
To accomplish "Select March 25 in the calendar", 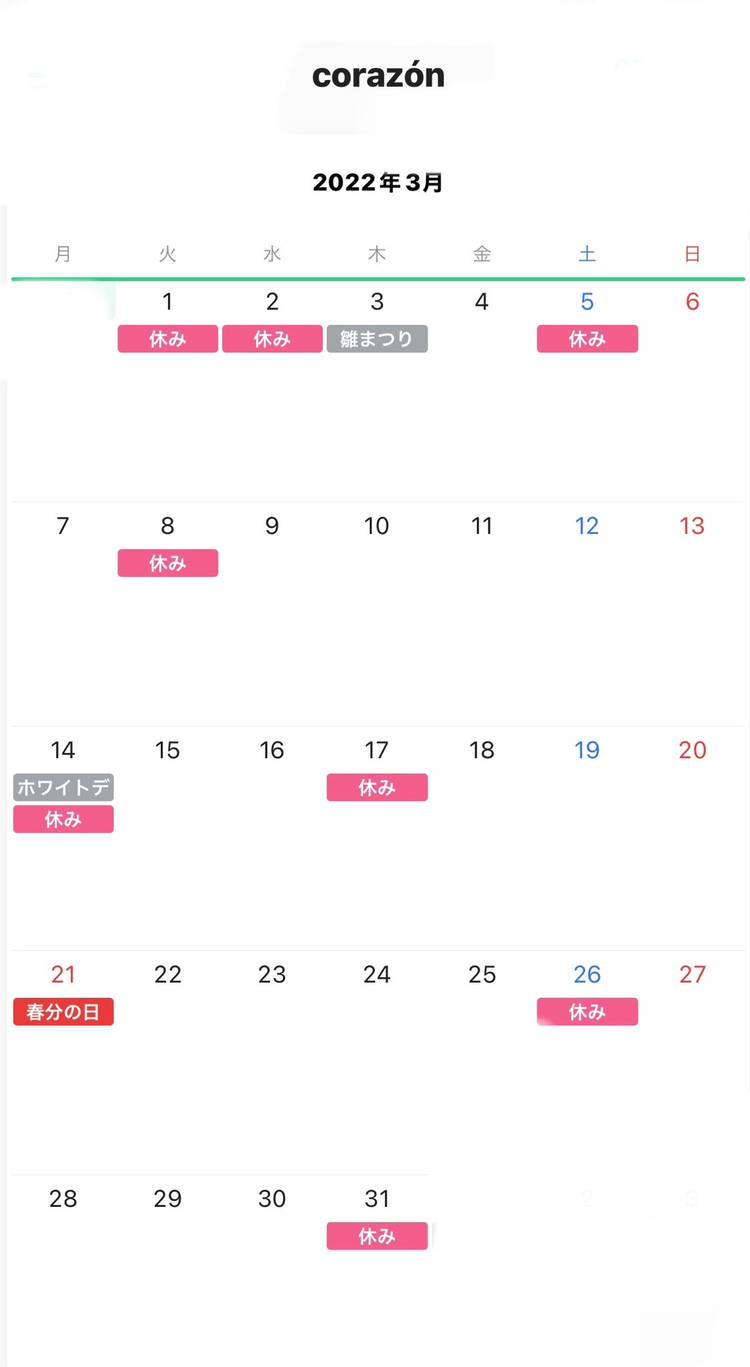I will [x=482, y=974].
